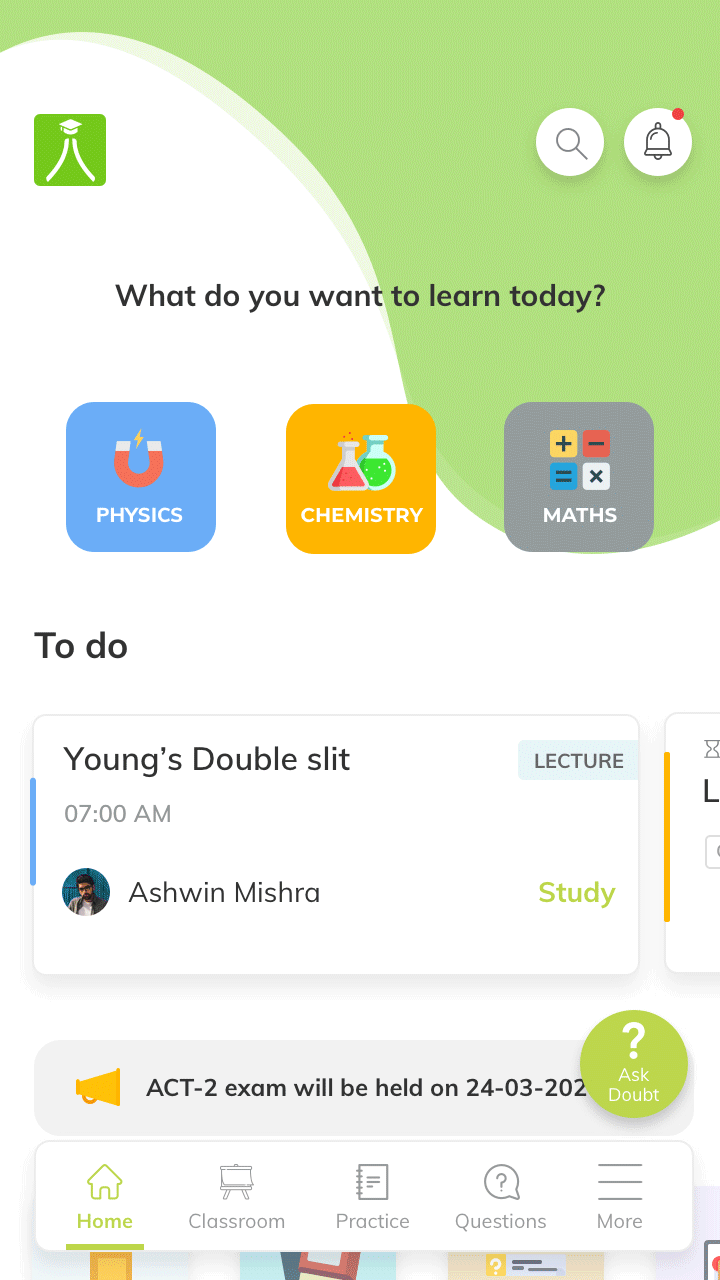
Task: Tap the Ask Doubt floating button
Action: (634, 1064)
